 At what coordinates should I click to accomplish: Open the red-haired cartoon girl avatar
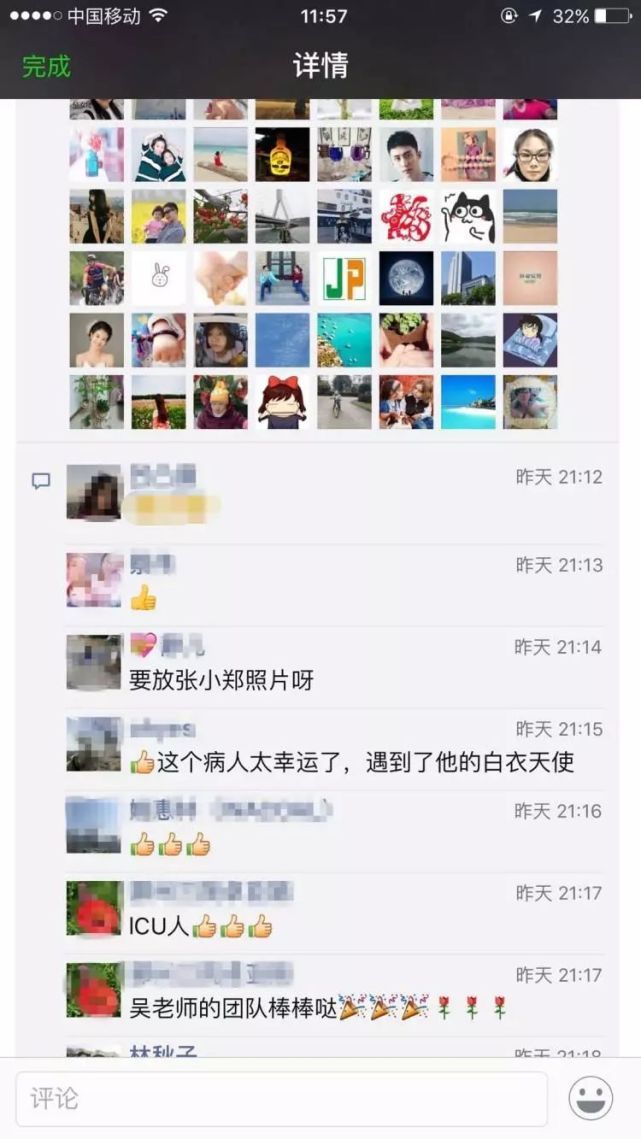282,402
